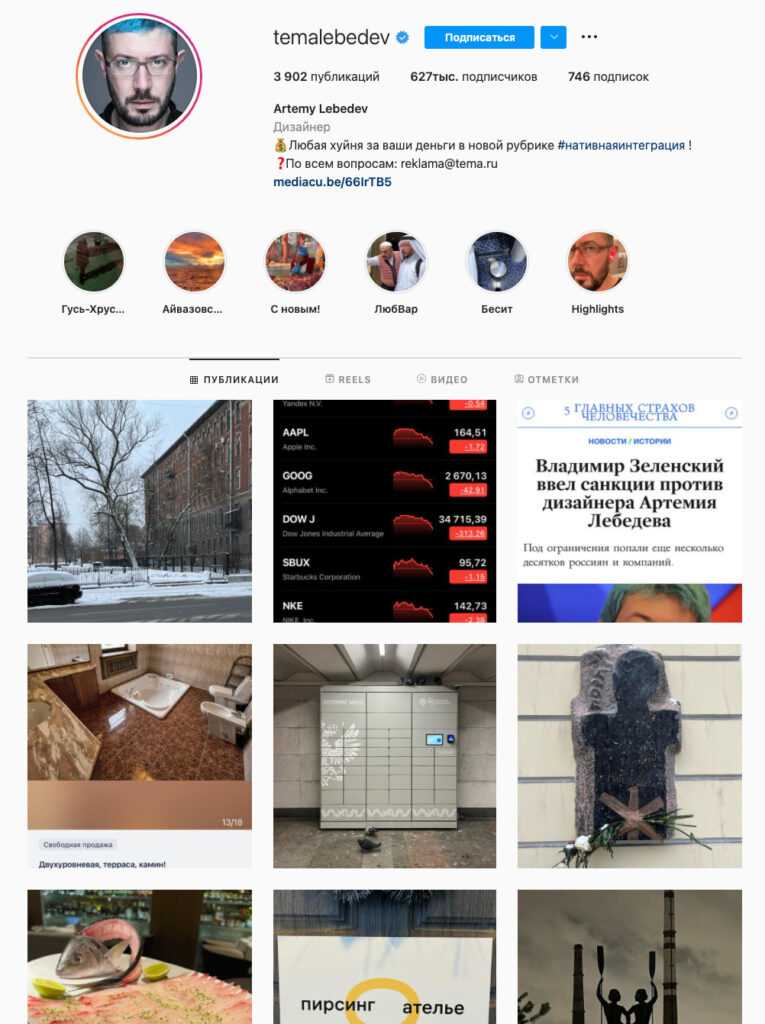The width and height of the screenshot is (765, 1024).
Task: Open the ЛюбВар story highlight
Action: tap(396, 262)
